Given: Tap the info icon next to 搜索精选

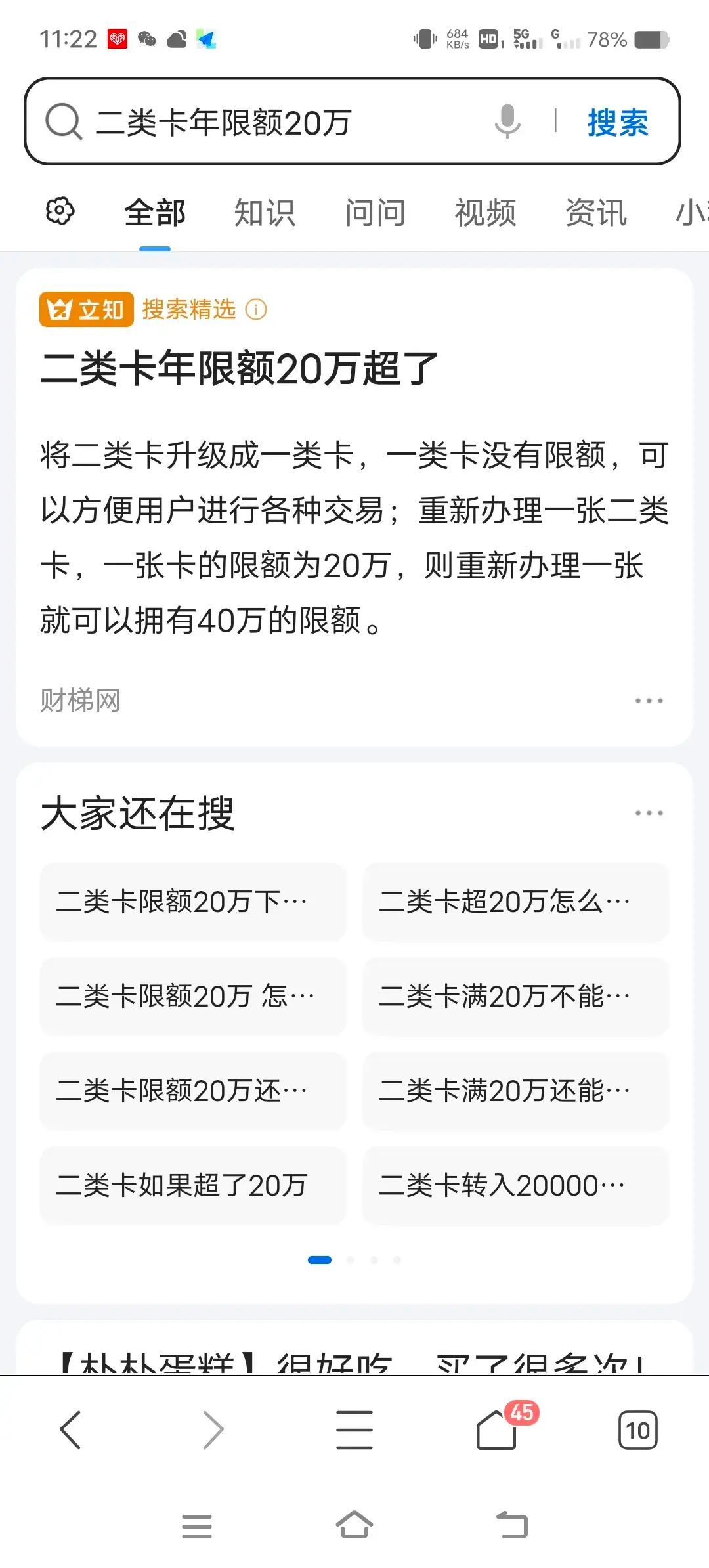Looking at the screenshot, I should click(256, 311).
